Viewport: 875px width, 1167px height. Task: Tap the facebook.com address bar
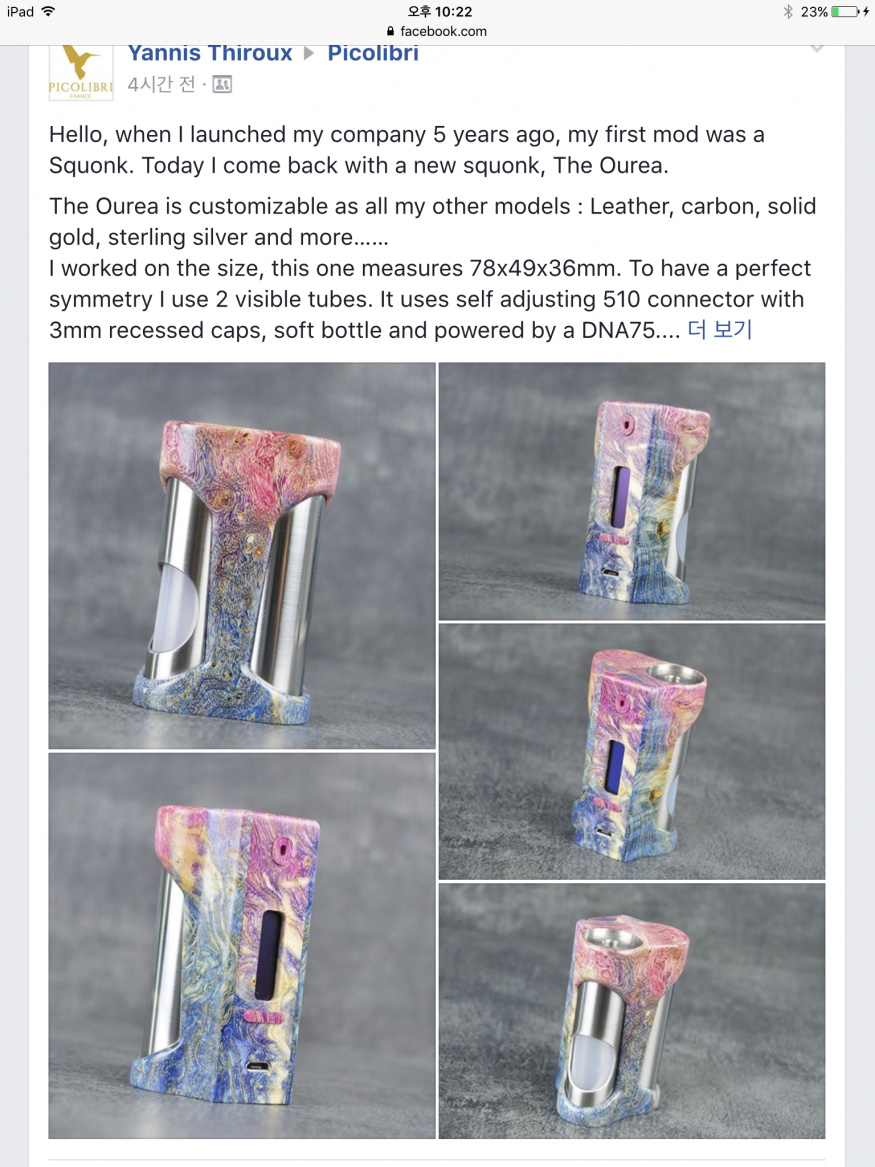[x=437, y=31]
